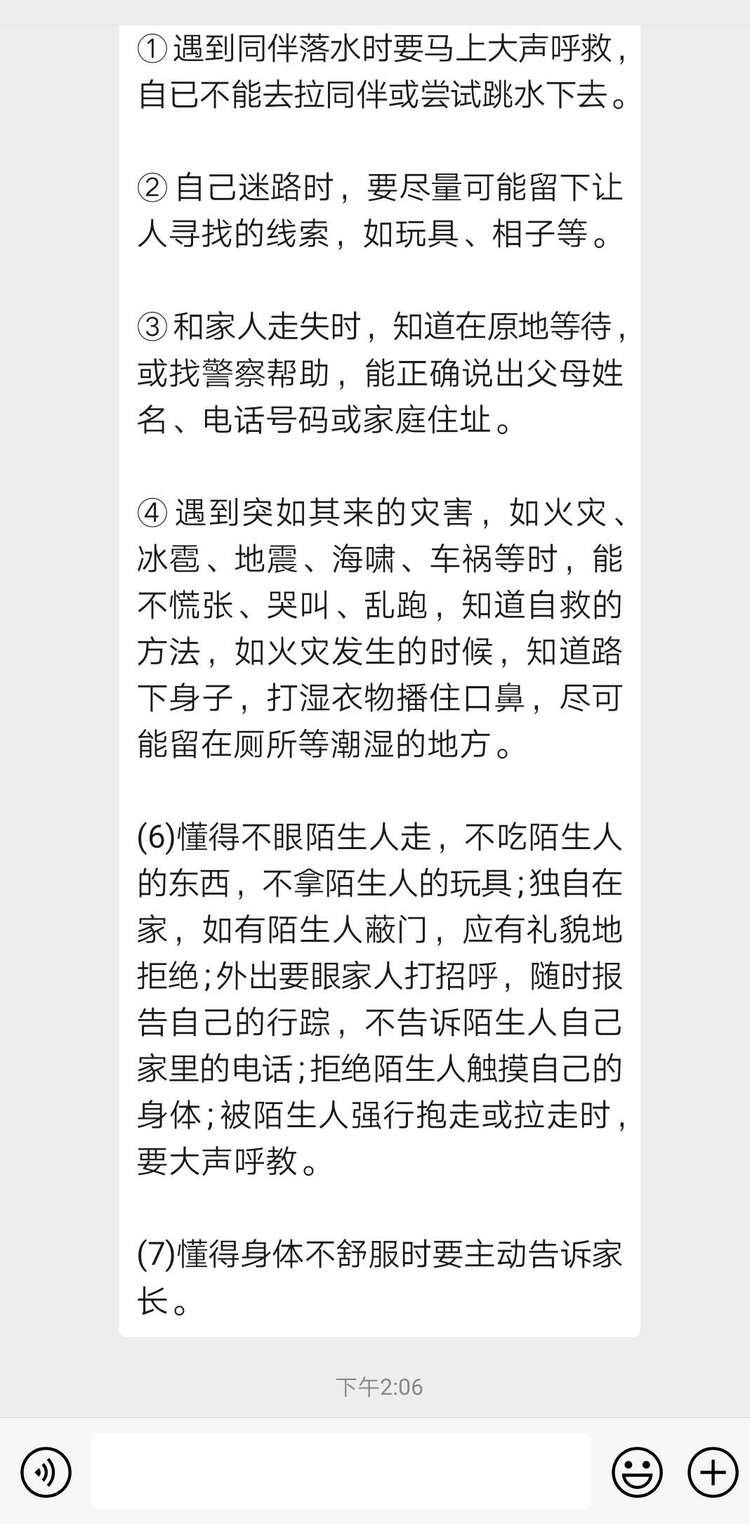Screen dimensions: 750x1524
Task: Switch to voice message input
Action: (46, 1472)
